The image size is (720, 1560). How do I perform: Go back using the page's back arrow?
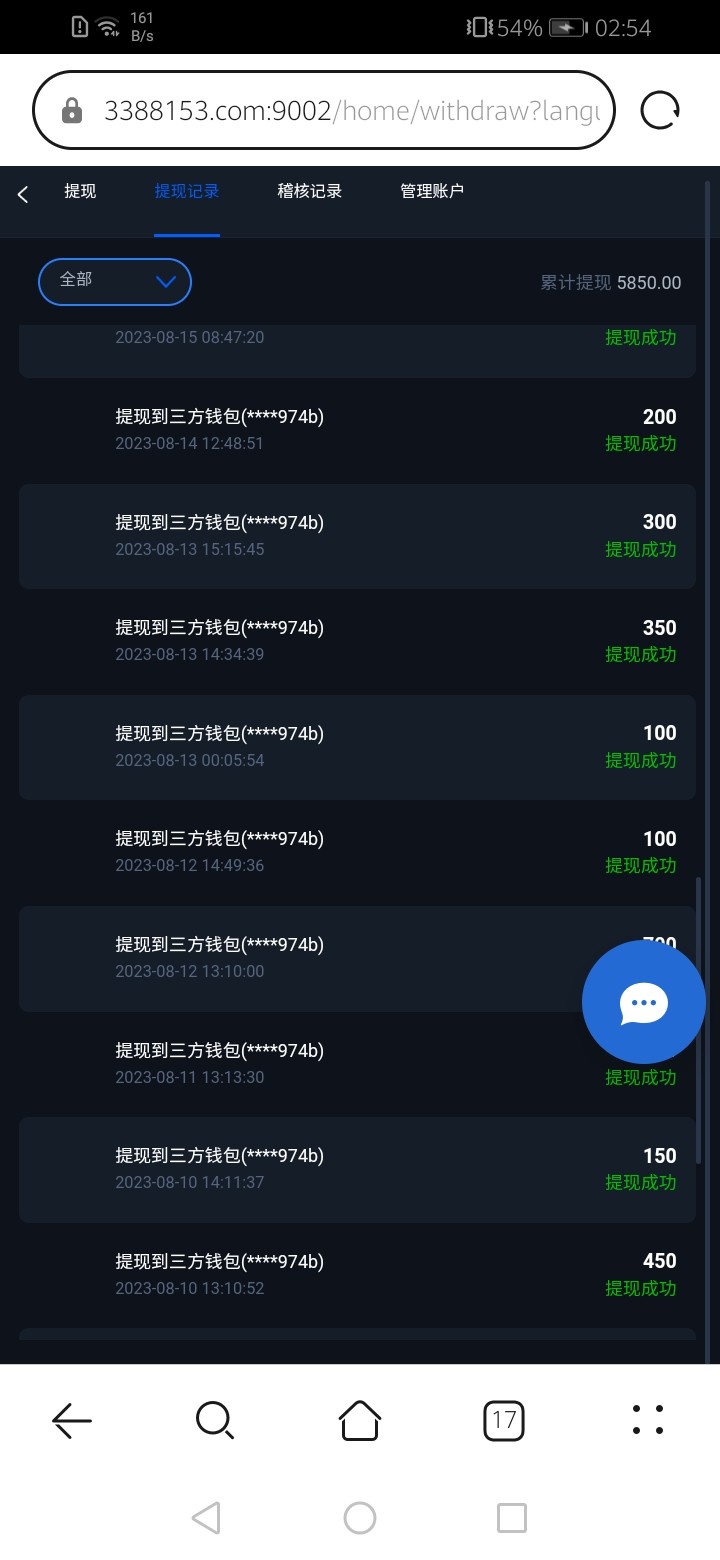point(23,194)
